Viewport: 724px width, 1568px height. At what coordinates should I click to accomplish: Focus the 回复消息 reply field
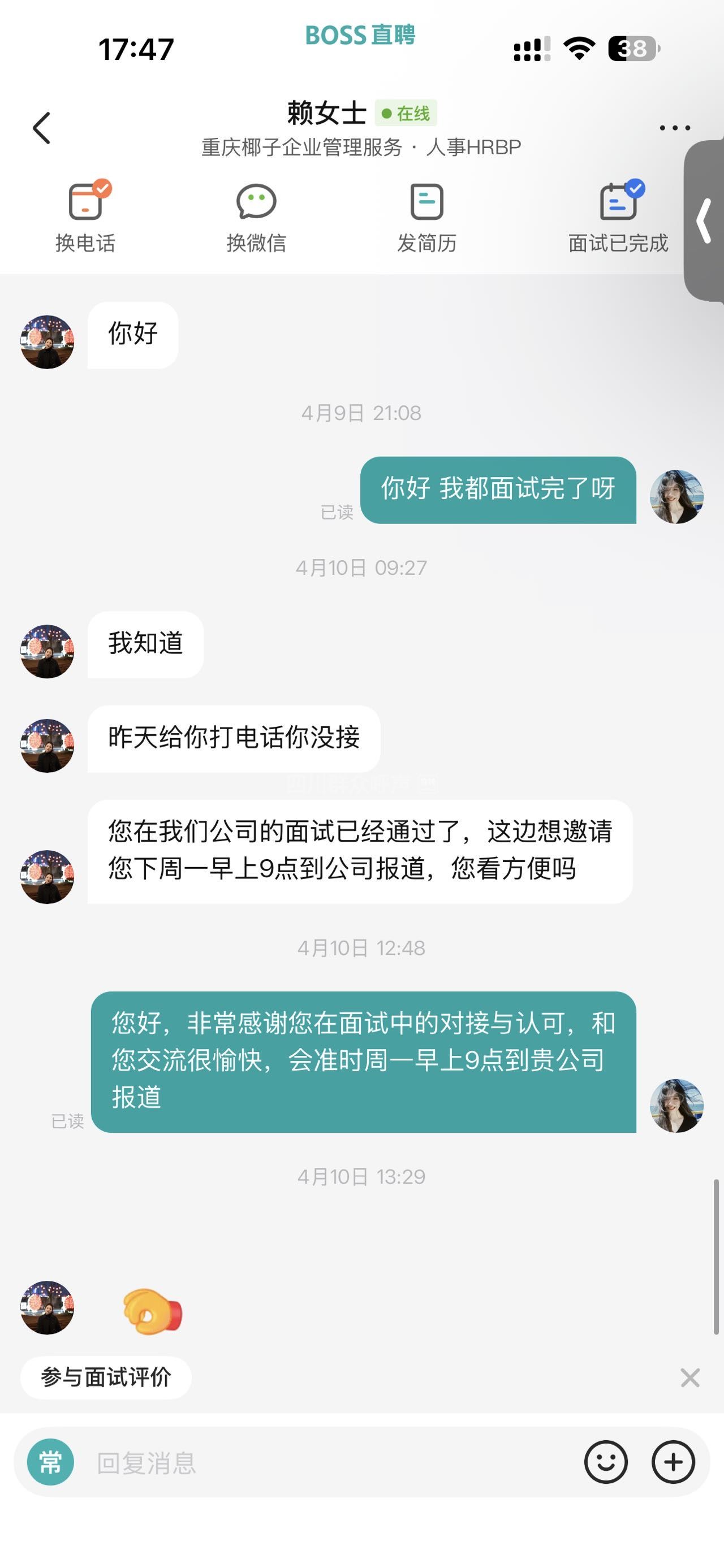pyautogui.click(x=329, y=1462)
